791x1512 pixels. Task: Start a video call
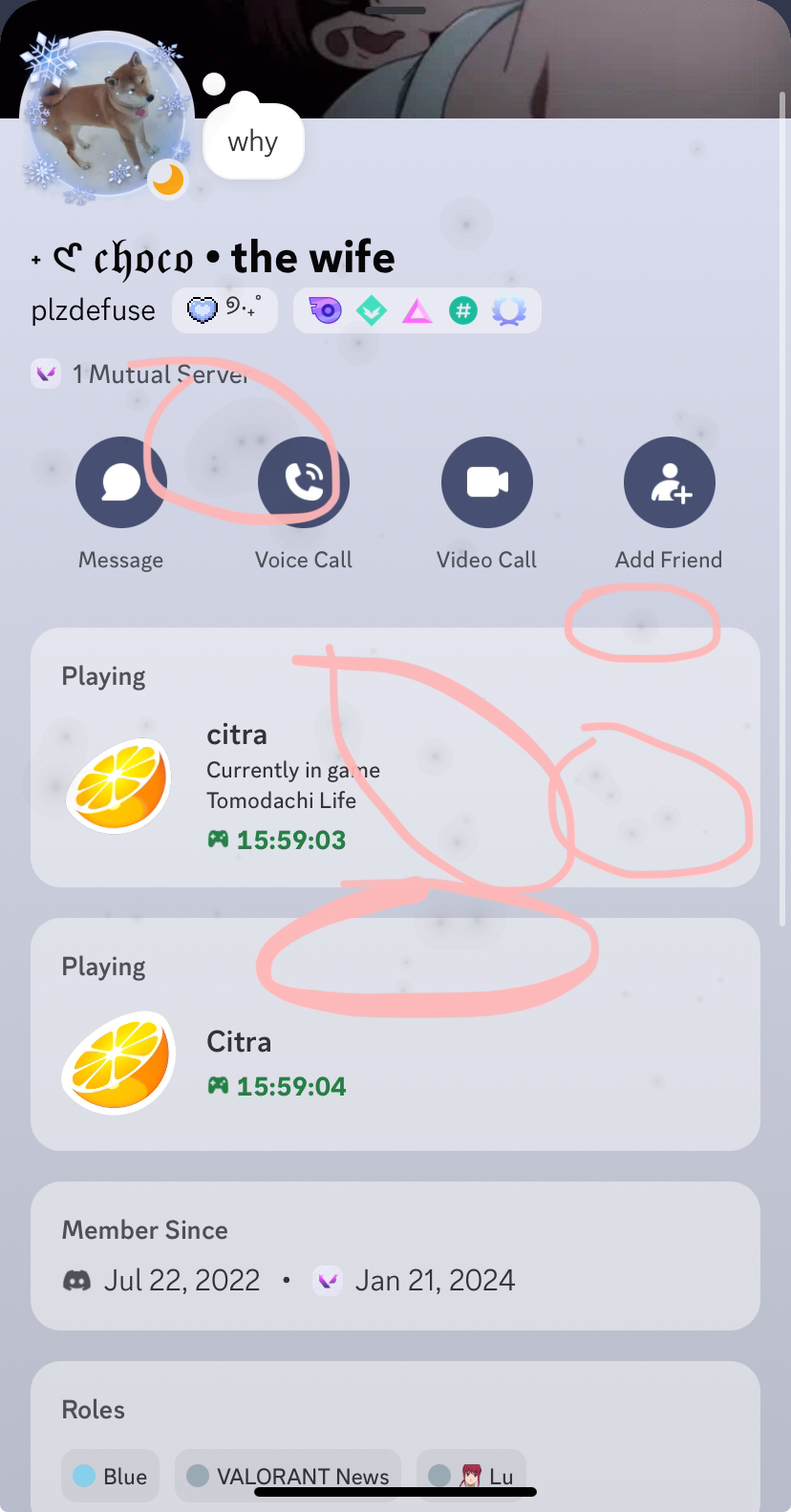[486, 482]
